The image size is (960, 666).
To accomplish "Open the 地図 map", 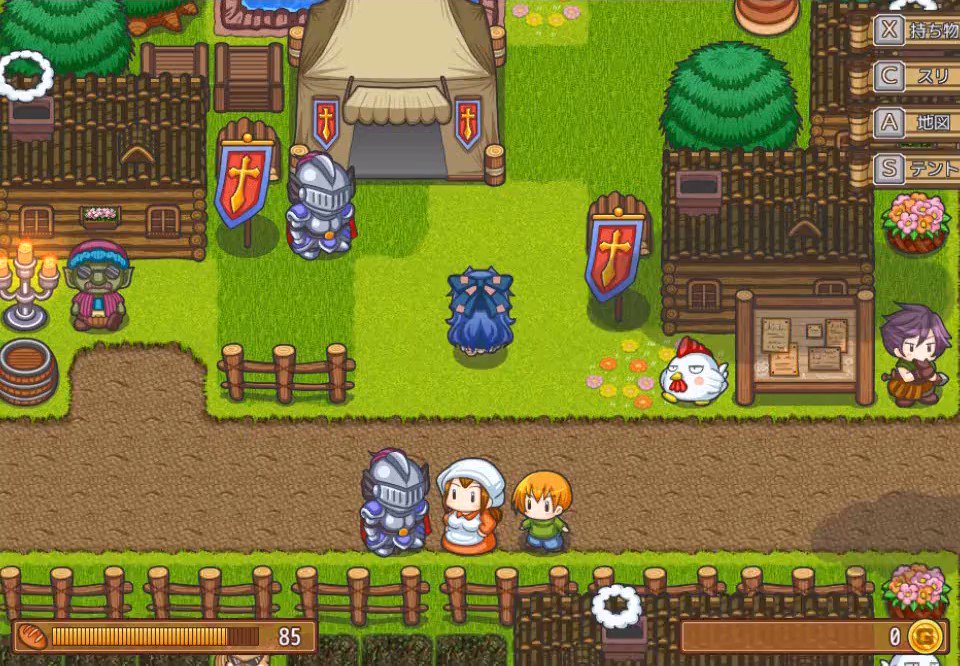I will coord(915,123).
